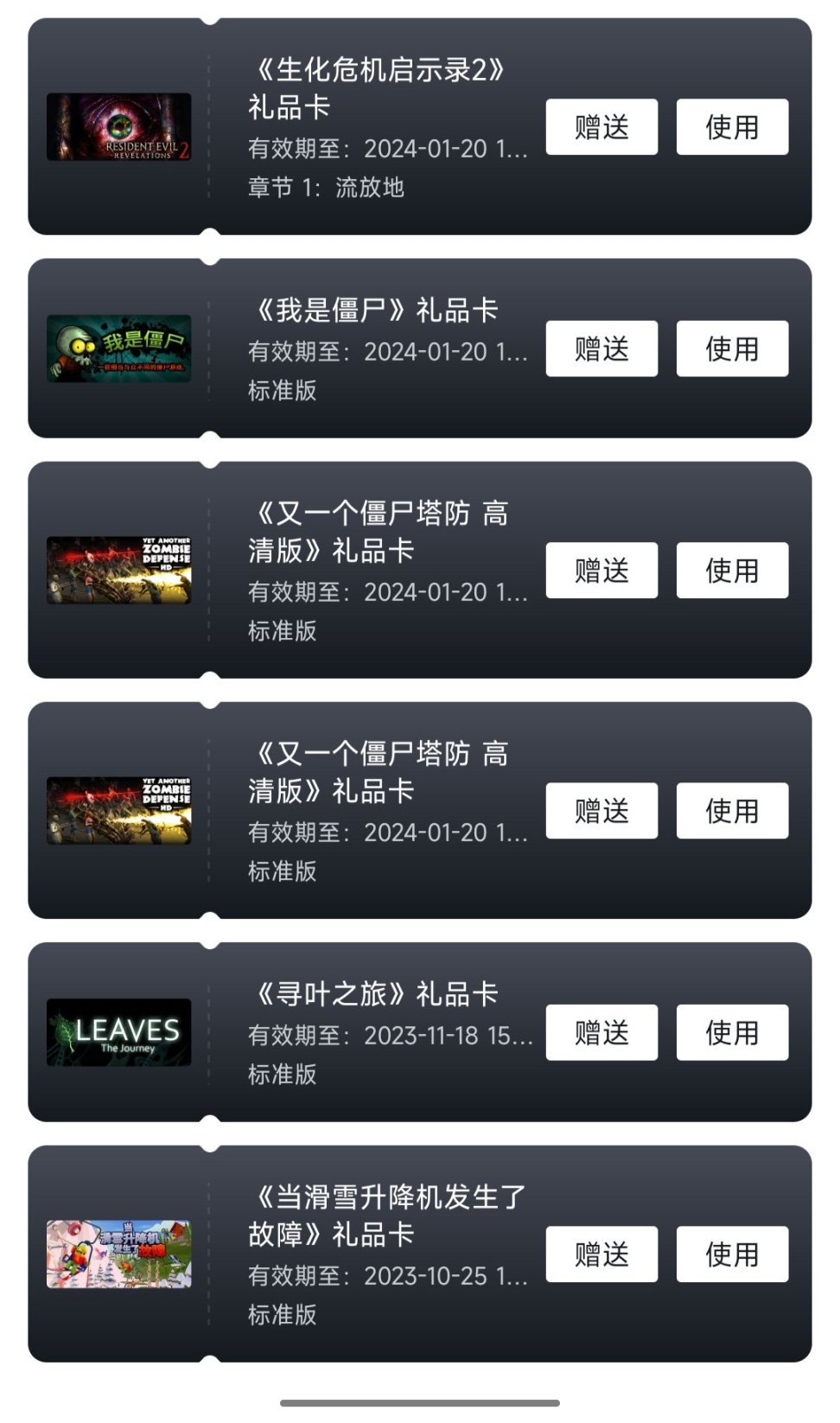The width and height of the screenshot is (840, 1423).
Task: Gift the 《当滑雪升降机发生了故障》 card via 赠送
Action: tap(601, 1254)
